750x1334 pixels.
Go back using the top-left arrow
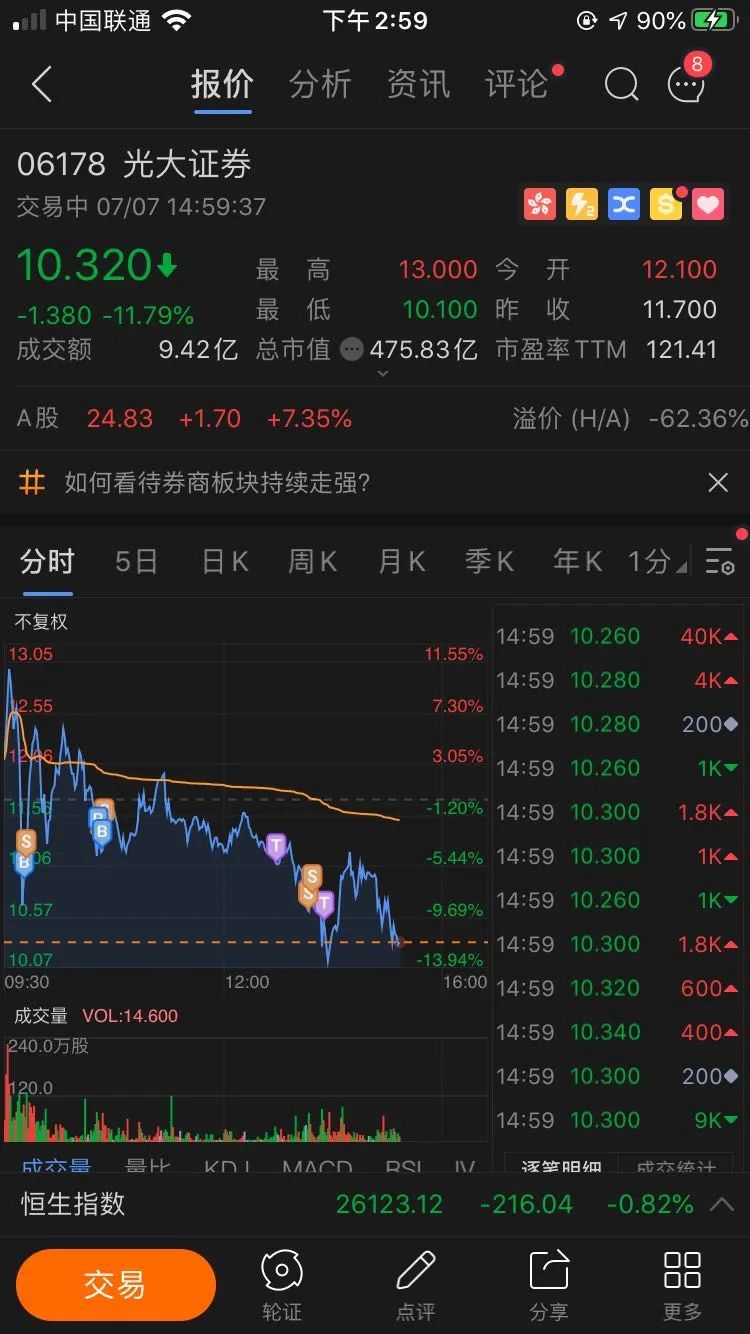(x=42, y=85)
